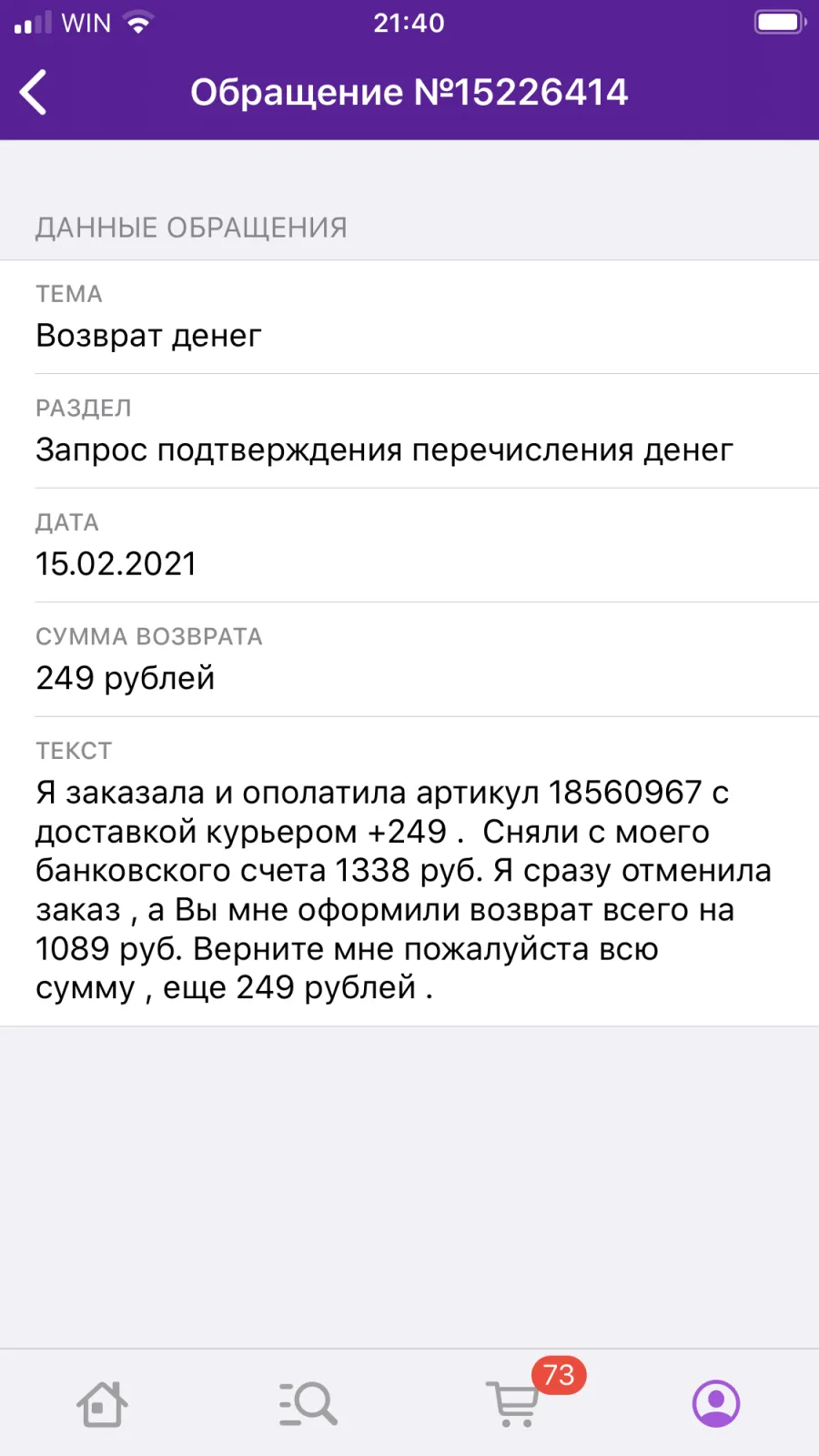
Task: Switch to the profile tab
Action: [x=716, y=1403]
